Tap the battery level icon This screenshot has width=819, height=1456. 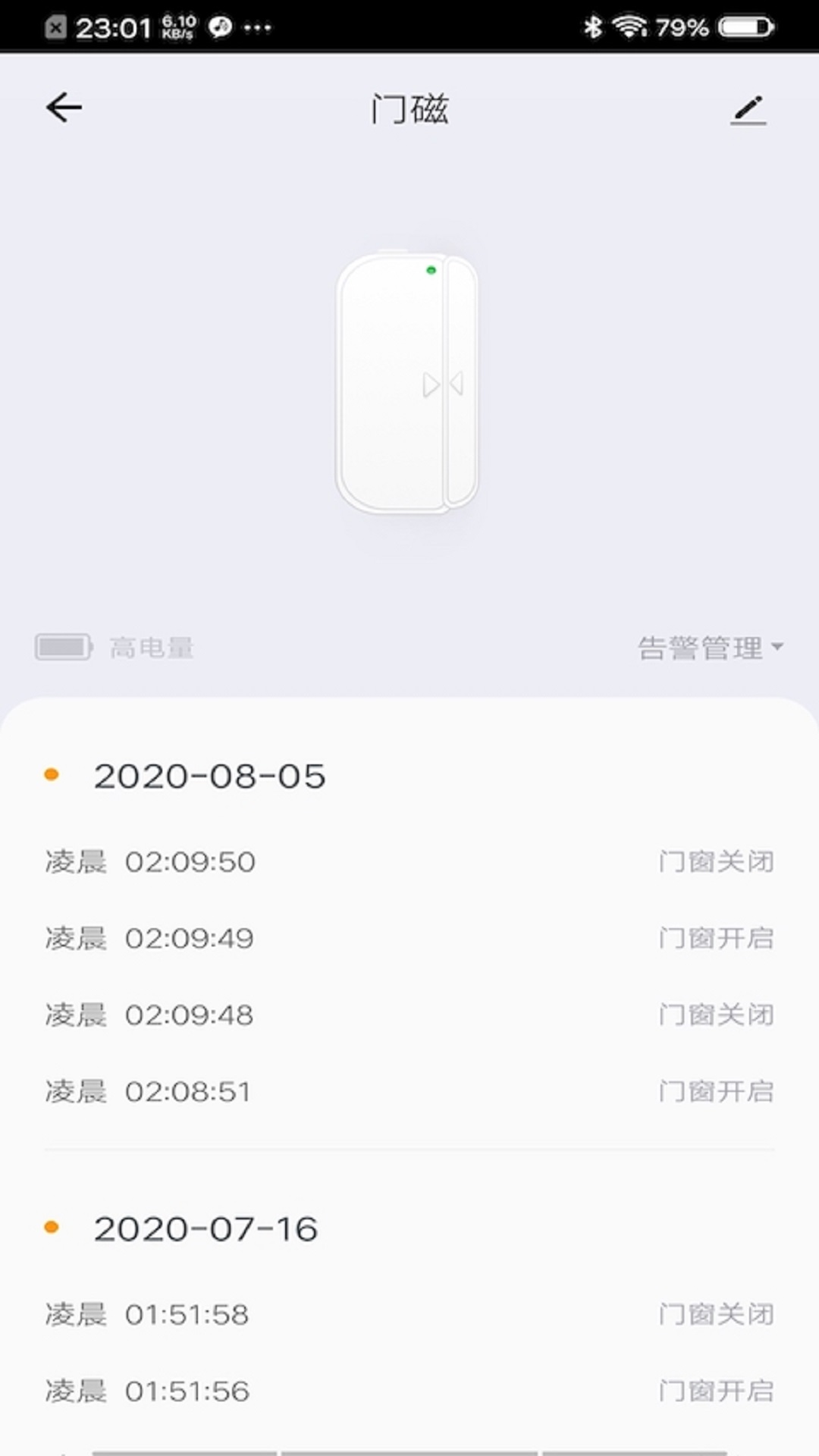pyautogui.click(x=64, y=647)
